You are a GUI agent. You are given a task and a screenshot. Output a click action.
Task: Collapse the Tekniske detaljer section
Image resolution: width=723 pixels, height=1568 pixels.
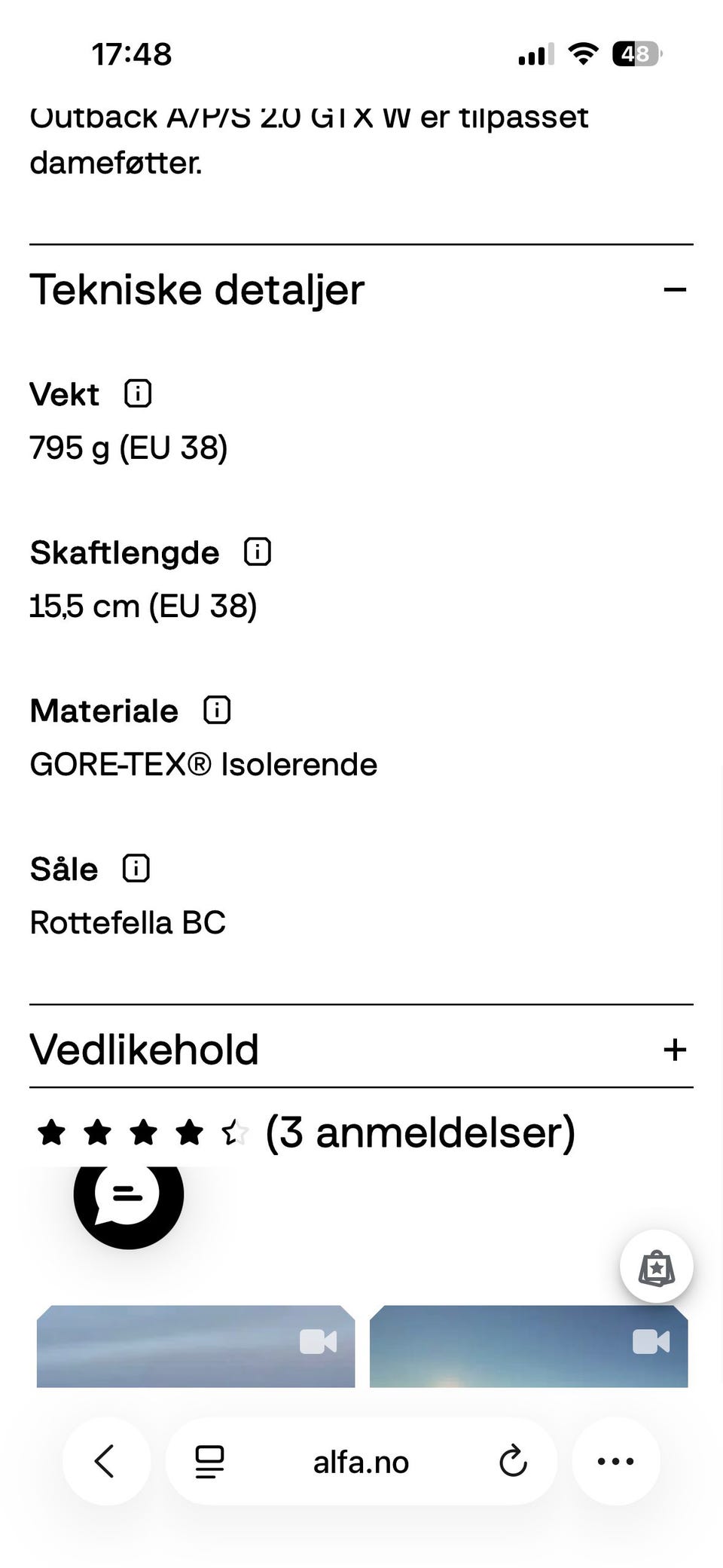click(x=676, y=289)
